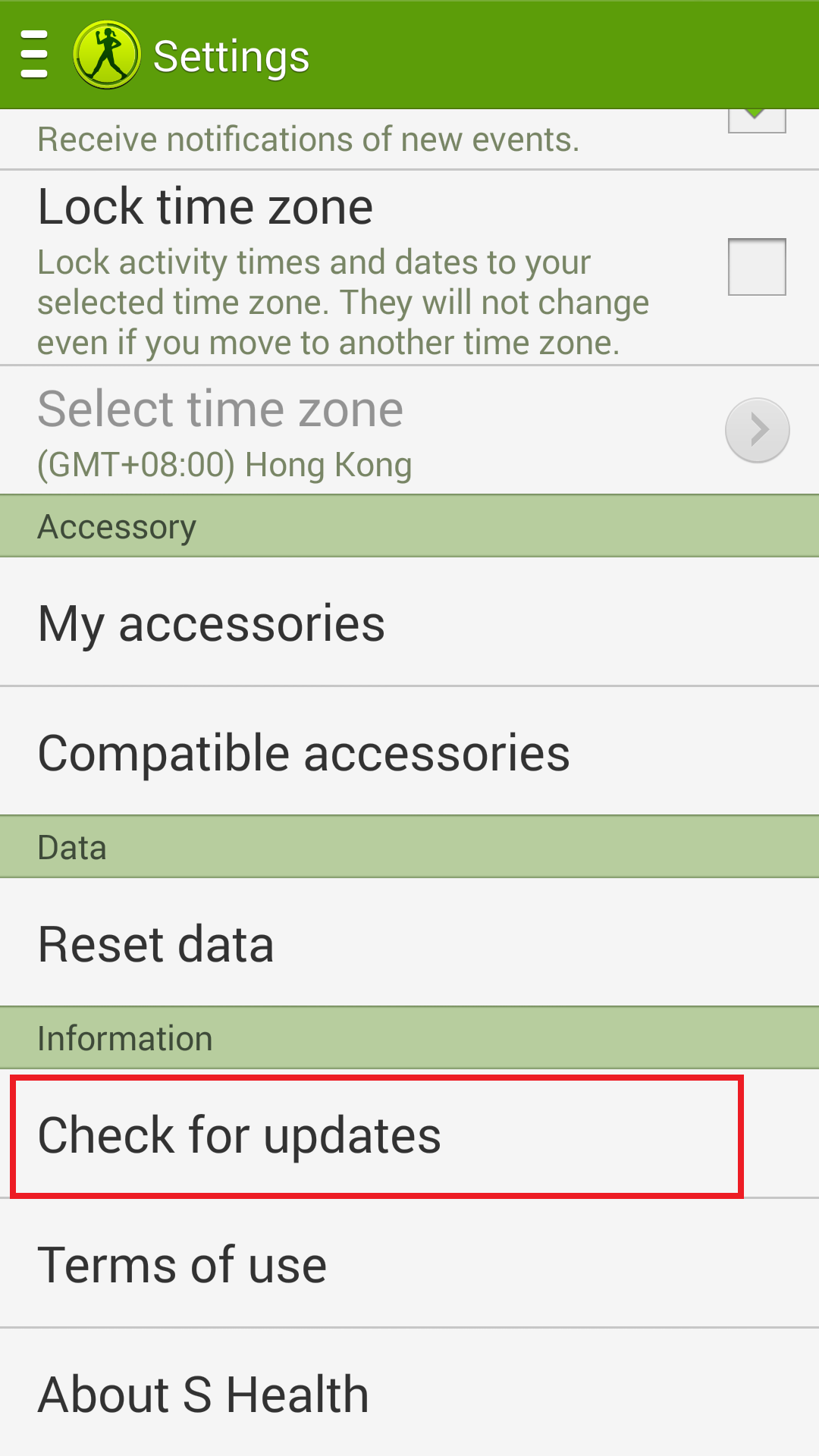Open About S Health
This screenshot has width=819, height=1456.
(x=409, y=1393)
